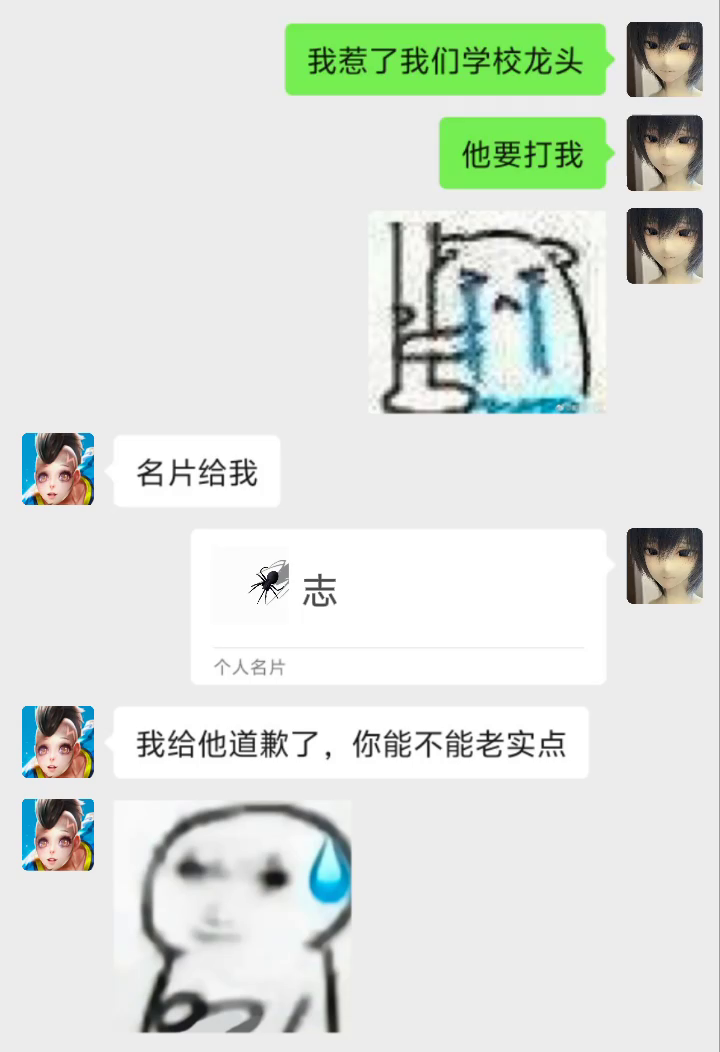Open the 志 personal contact card
This screenshot has height=1052, width=720.
pos(398,605)
